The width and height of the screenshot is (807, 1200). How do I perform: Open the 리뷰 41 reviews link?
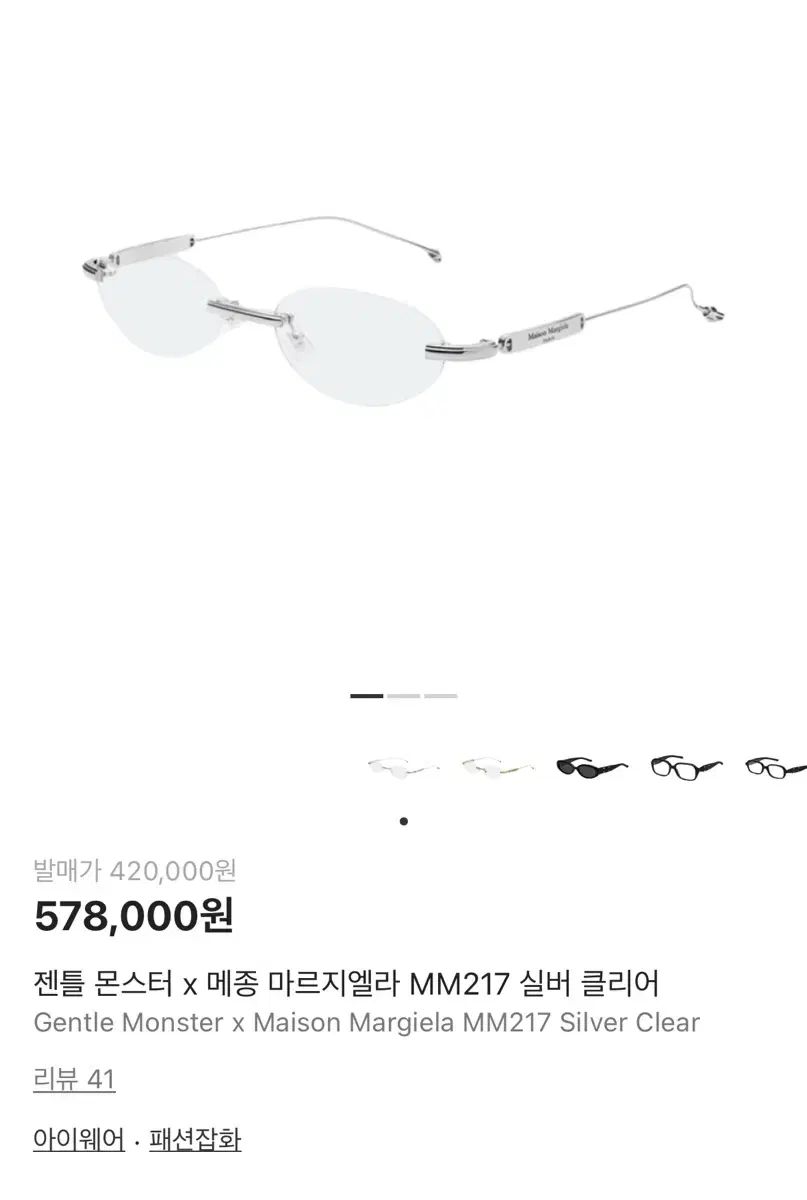coord(75,1080)
